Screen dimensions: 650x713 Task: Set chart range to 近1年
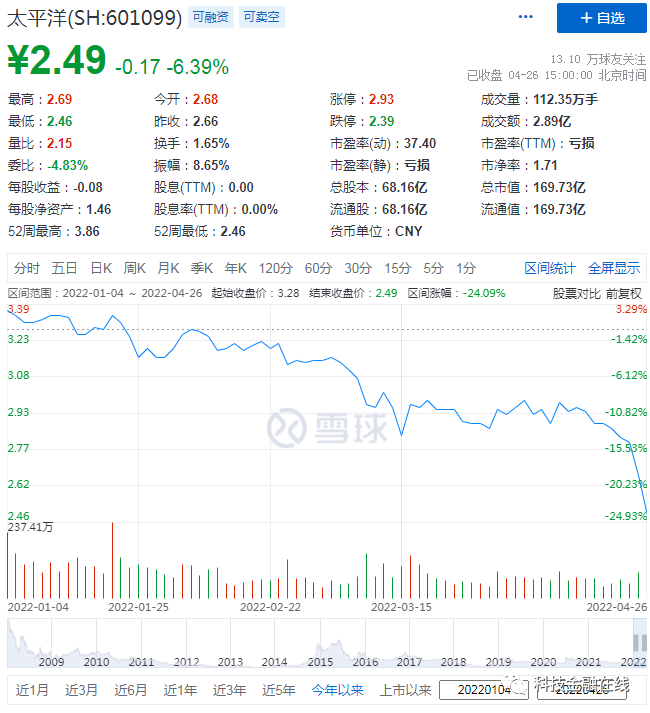(x=180, y=689)
